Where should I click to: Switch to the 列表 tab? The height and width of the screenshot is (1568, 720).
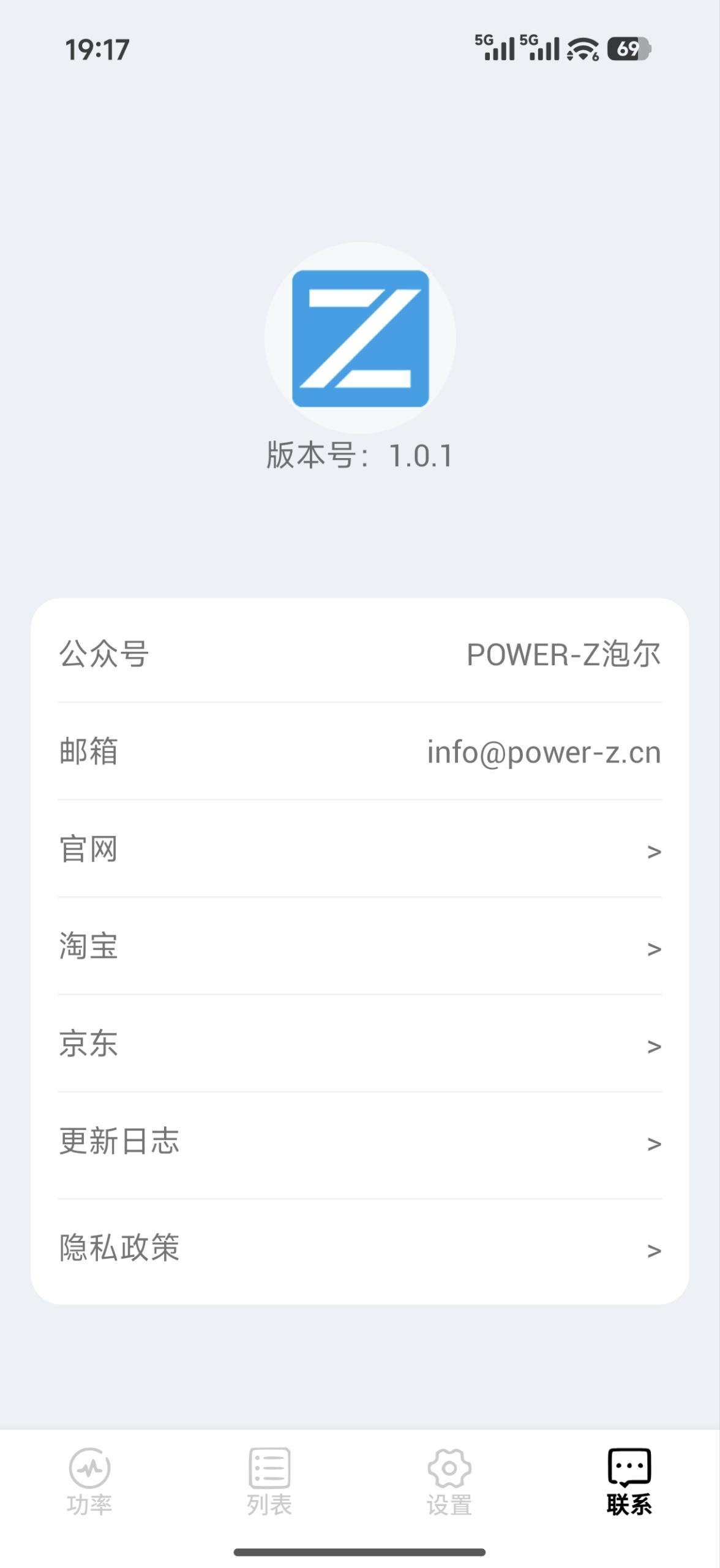269,1481
